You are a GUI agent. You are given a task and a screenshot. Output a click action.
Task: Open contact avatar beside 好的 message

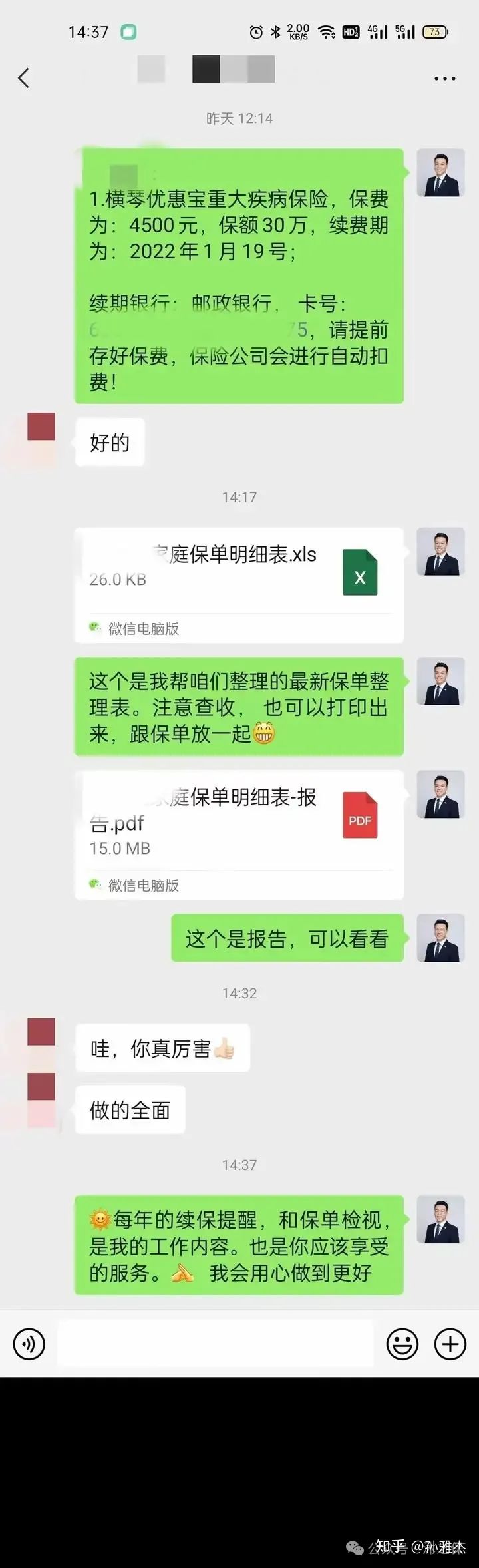pos(41,427)
